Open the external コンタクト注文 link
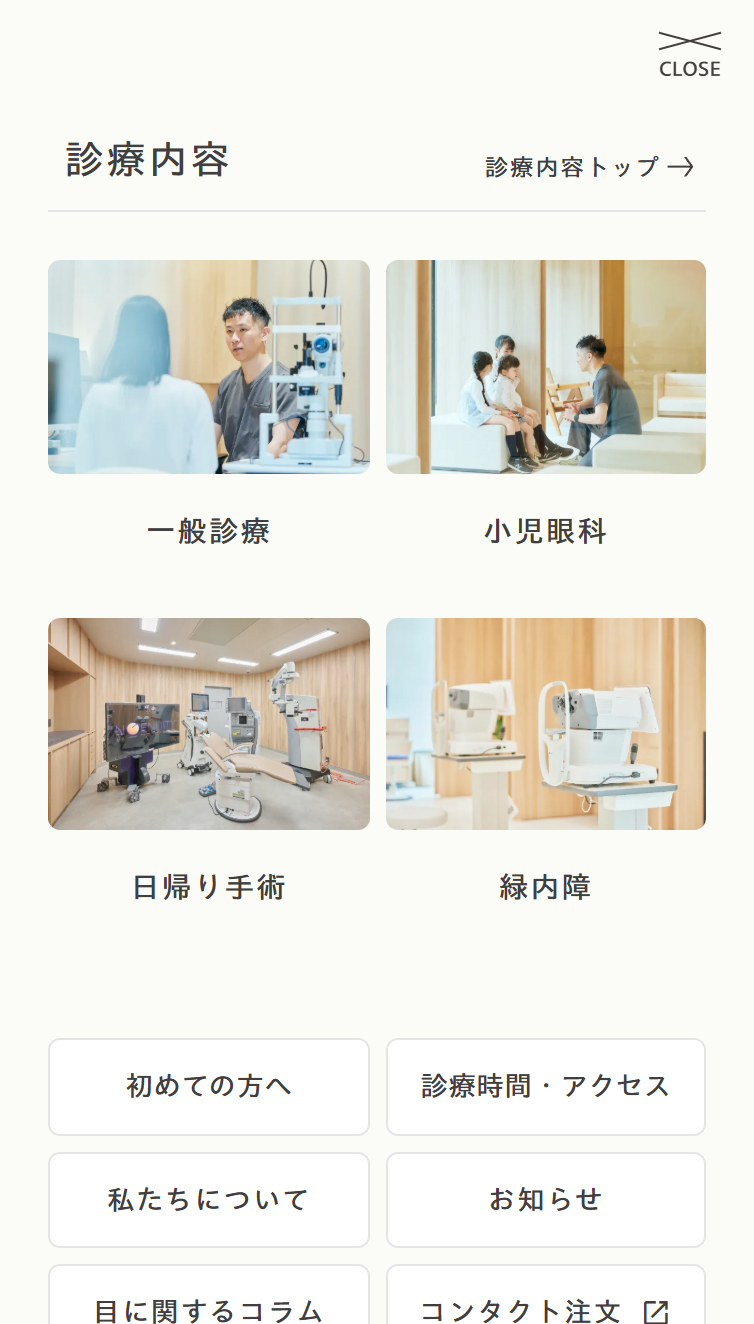This screenshot has height=1324, width=754. coord(546,1296)
